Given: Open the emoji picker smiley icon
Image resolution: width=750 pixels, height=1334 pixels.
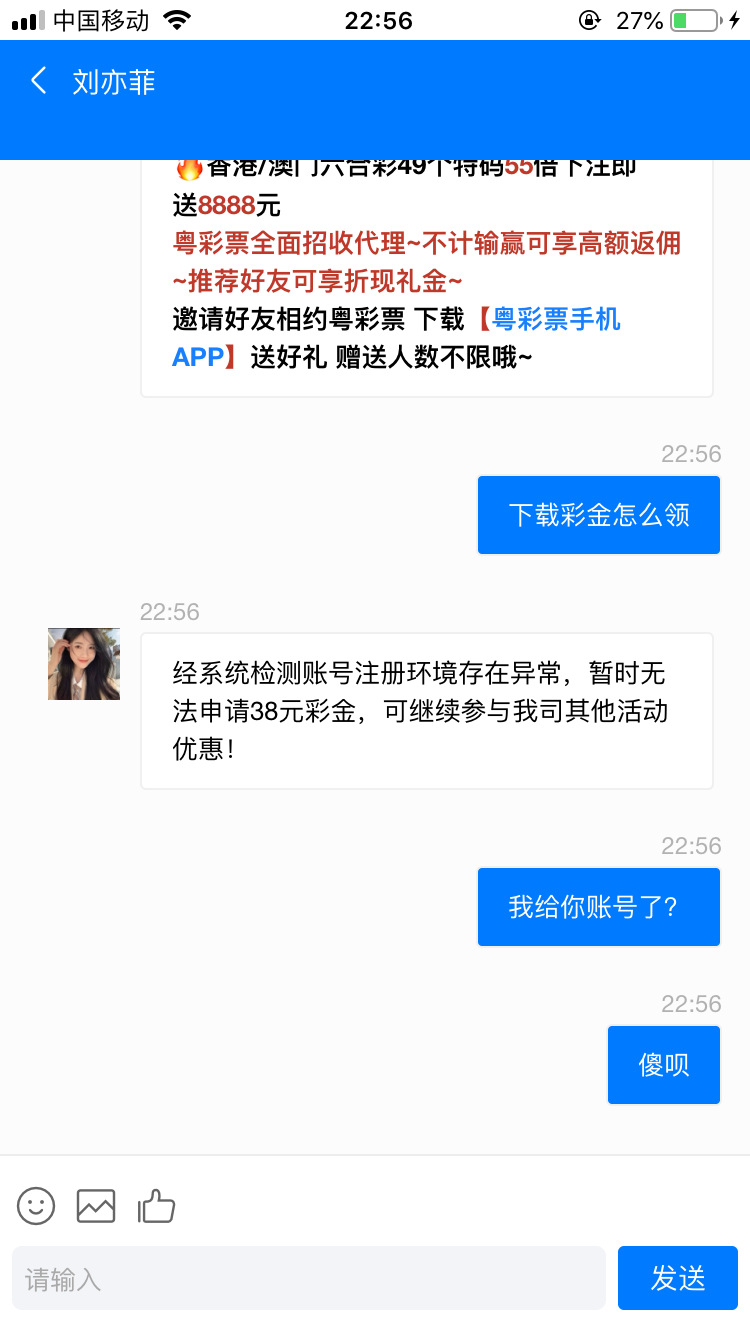Looking at the screenshot, I should click(x=35, y=1206).
